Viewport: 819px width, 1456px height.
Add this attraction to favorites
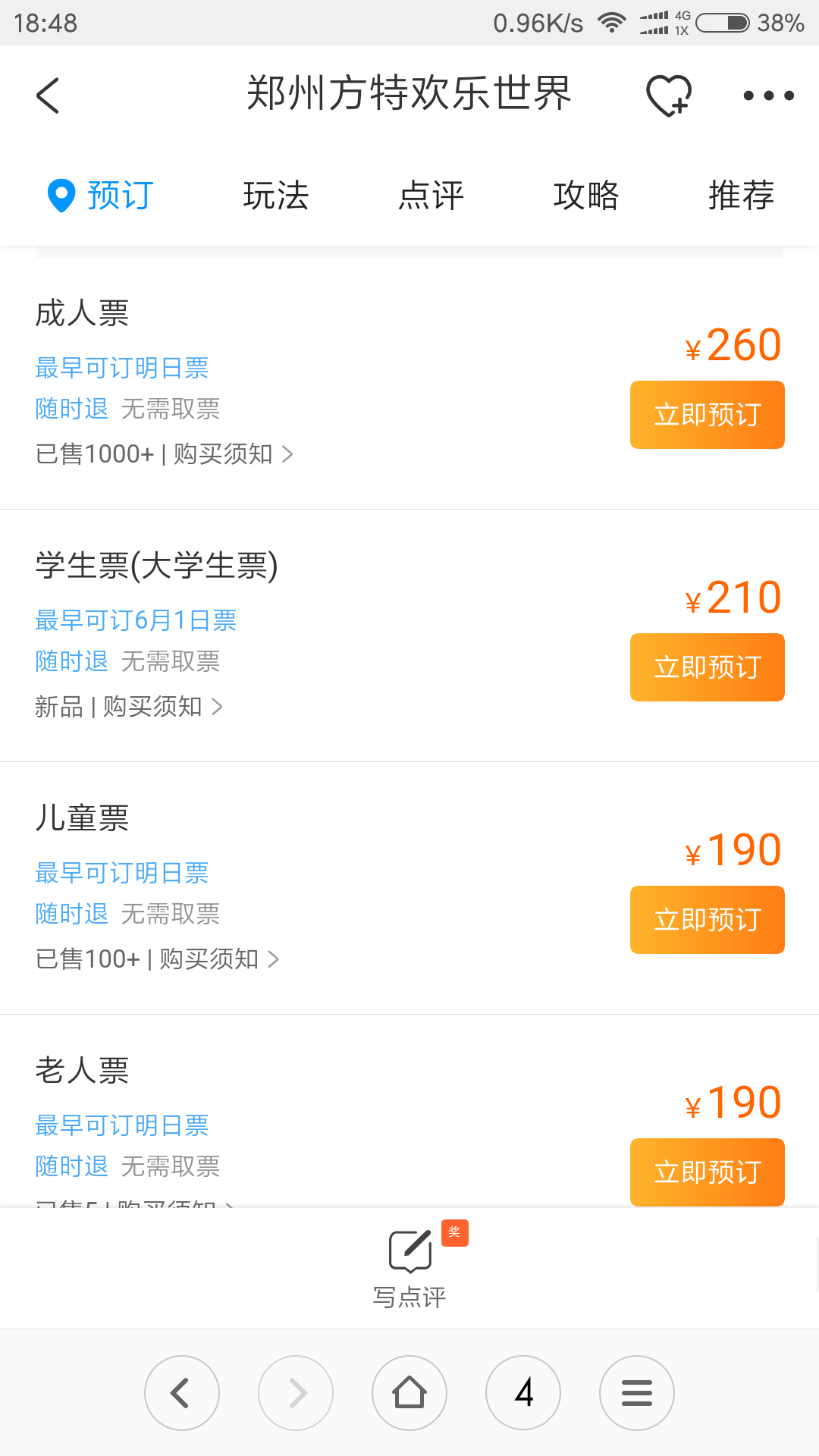(669, 96)
